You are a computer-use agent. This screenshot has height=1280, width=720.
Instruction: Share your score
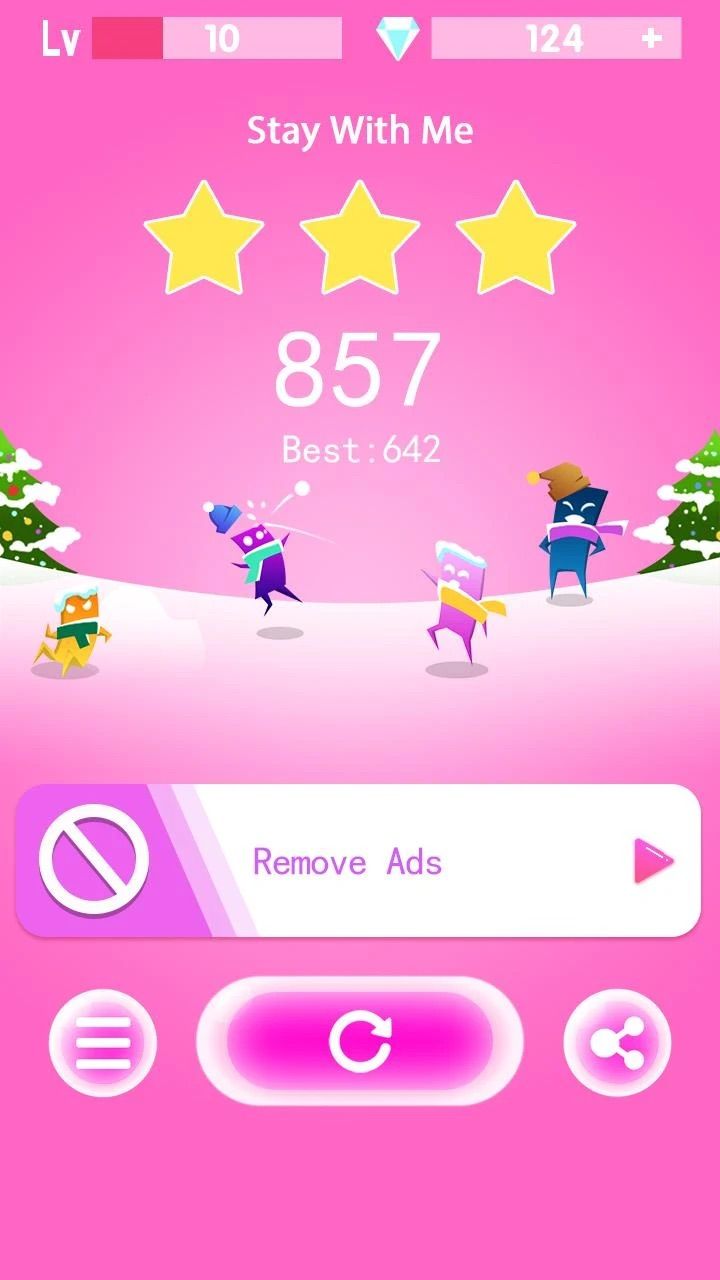(617, 1043)
